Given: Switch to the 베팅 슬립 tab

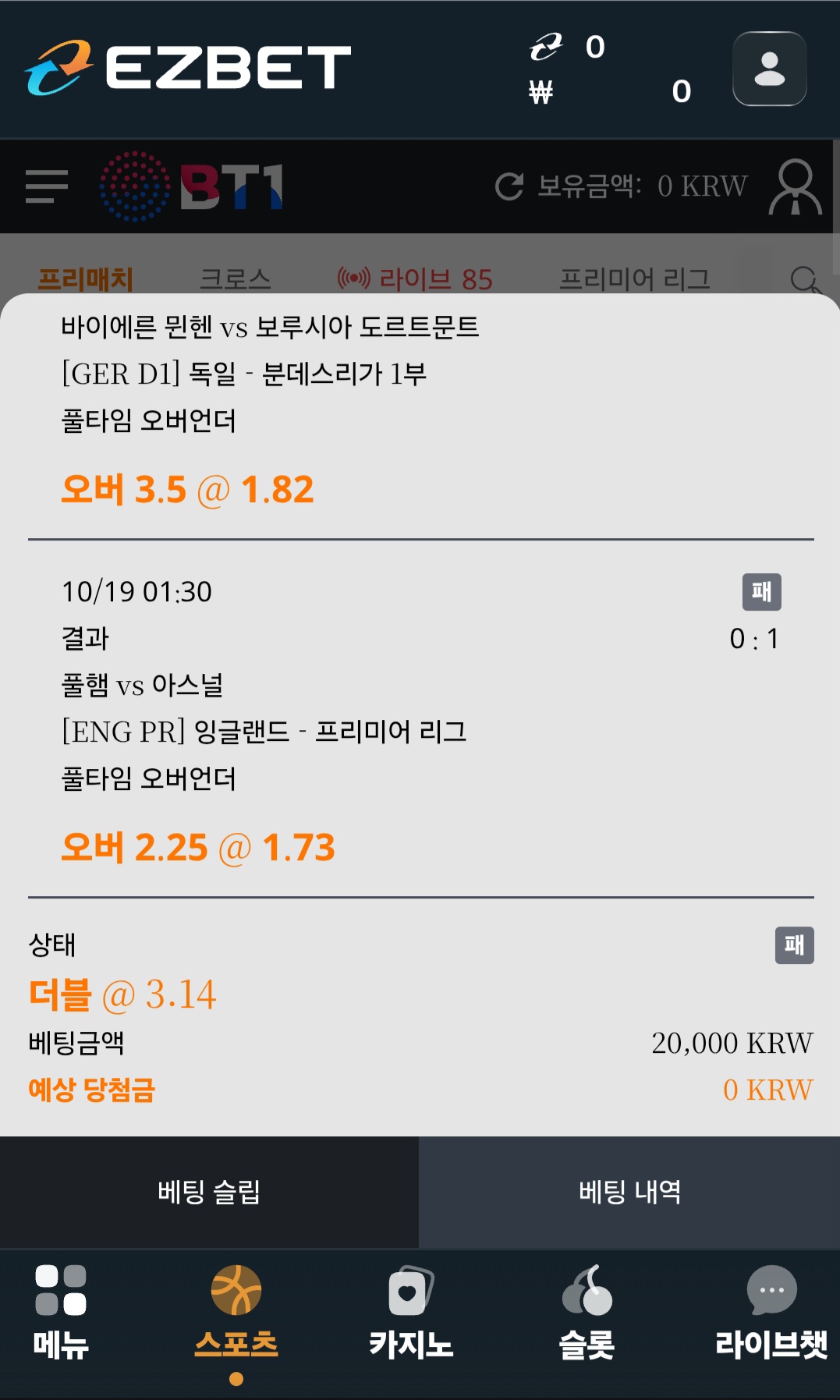Looking at the screenshot, I should [x=209, y=1192].
